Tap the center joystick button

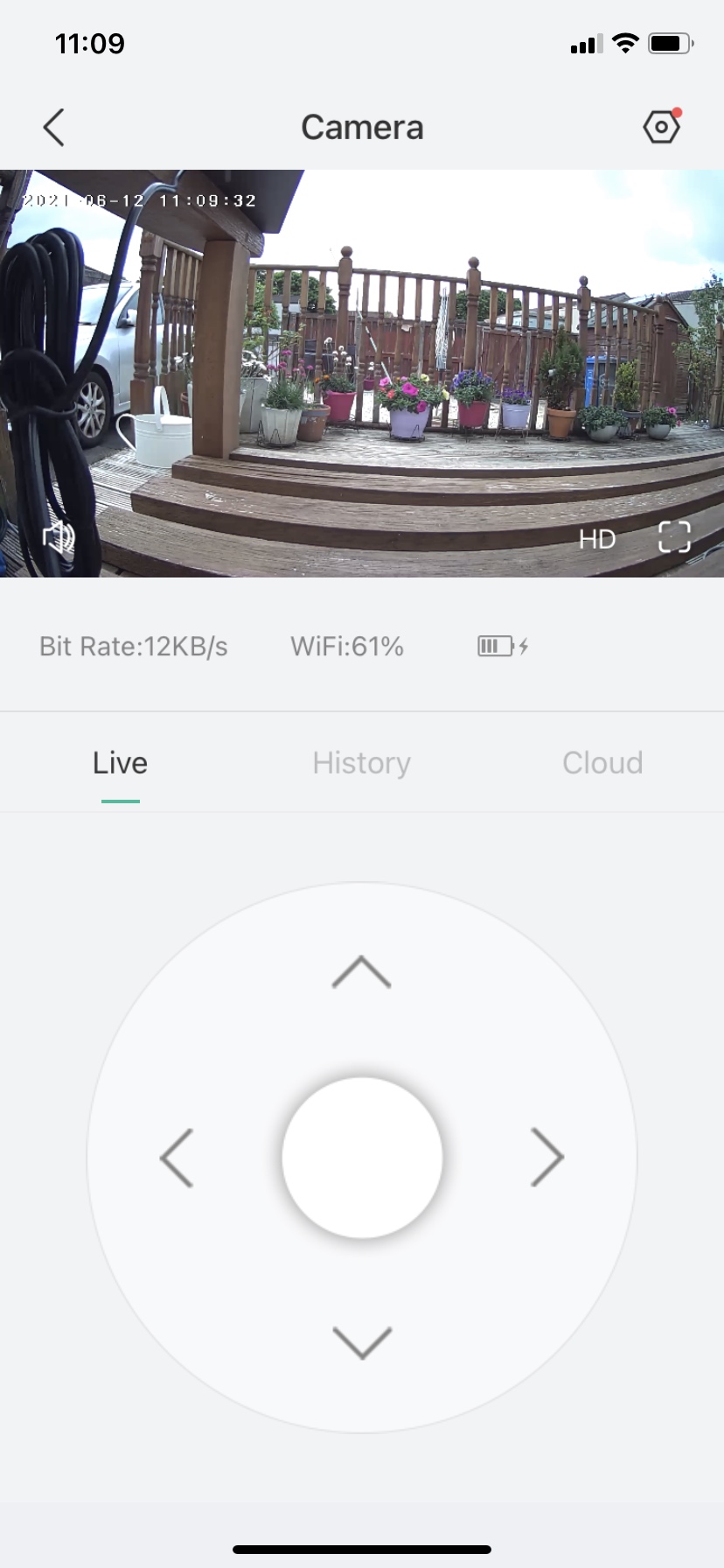coord(362,1158)
